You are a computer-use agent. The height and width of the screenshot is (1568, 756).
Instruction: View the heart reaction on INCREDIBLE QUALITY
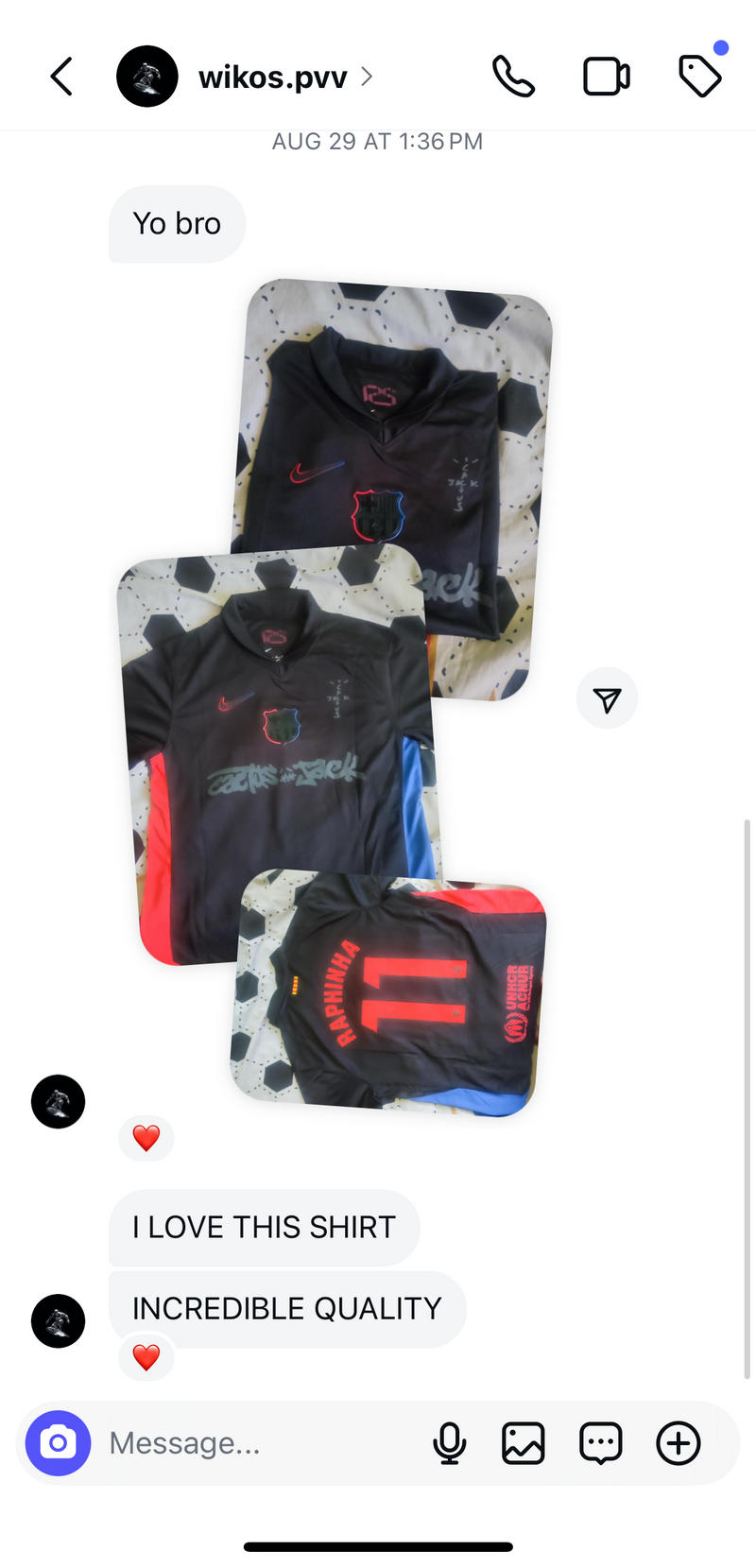coord(146,1357)
